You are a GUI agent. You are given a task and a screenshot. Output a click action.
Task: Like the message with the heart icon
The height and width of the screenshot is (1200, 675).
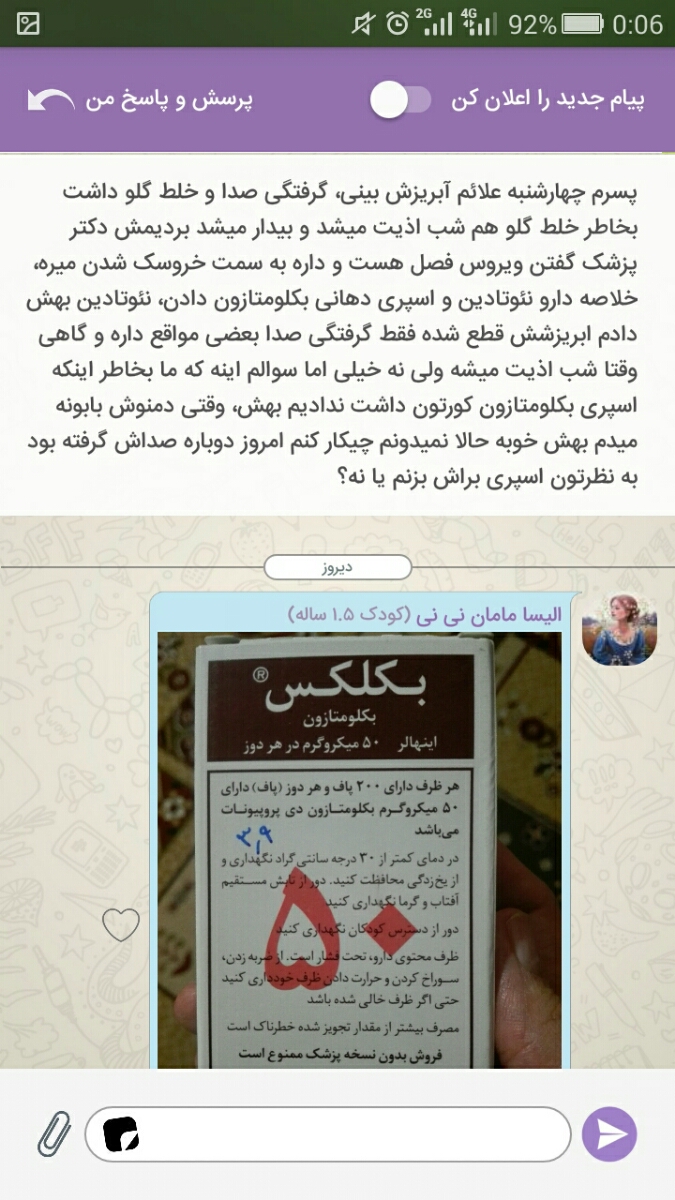(x=121, y=924)
